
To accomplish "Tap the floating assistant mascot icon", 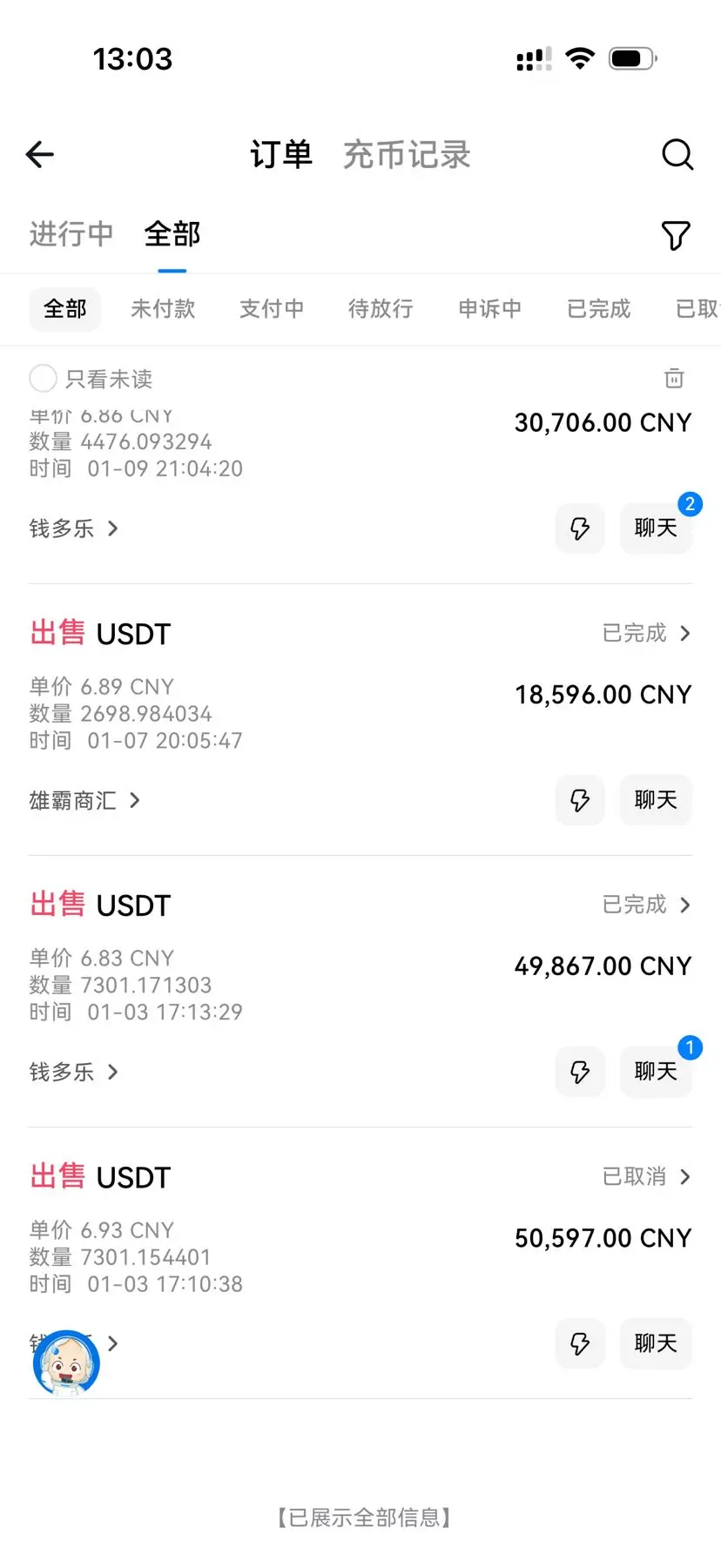I will (x=66, y=1363).
